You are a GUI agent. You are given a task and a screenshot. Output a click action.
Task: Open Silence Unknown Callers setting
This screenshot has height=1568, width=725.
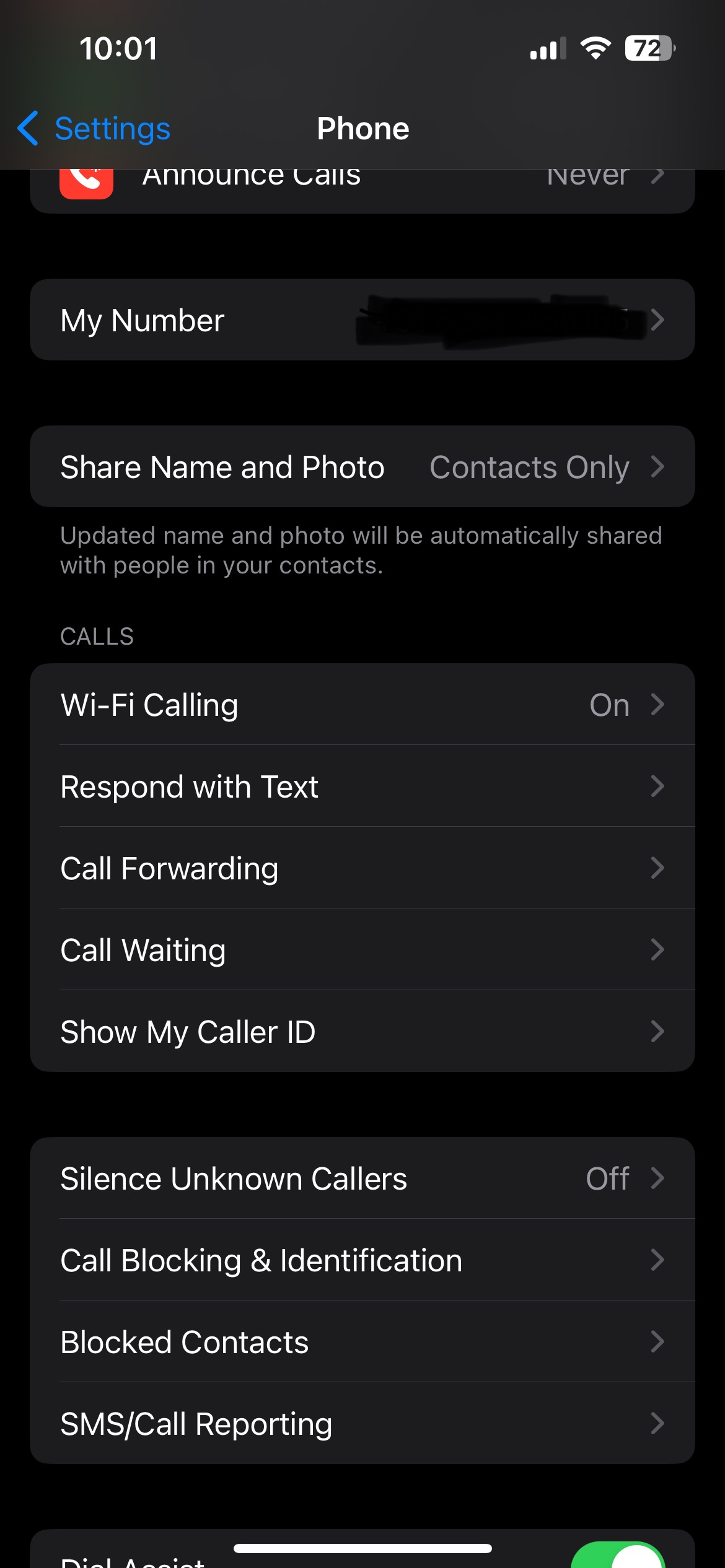[362, 1178]
